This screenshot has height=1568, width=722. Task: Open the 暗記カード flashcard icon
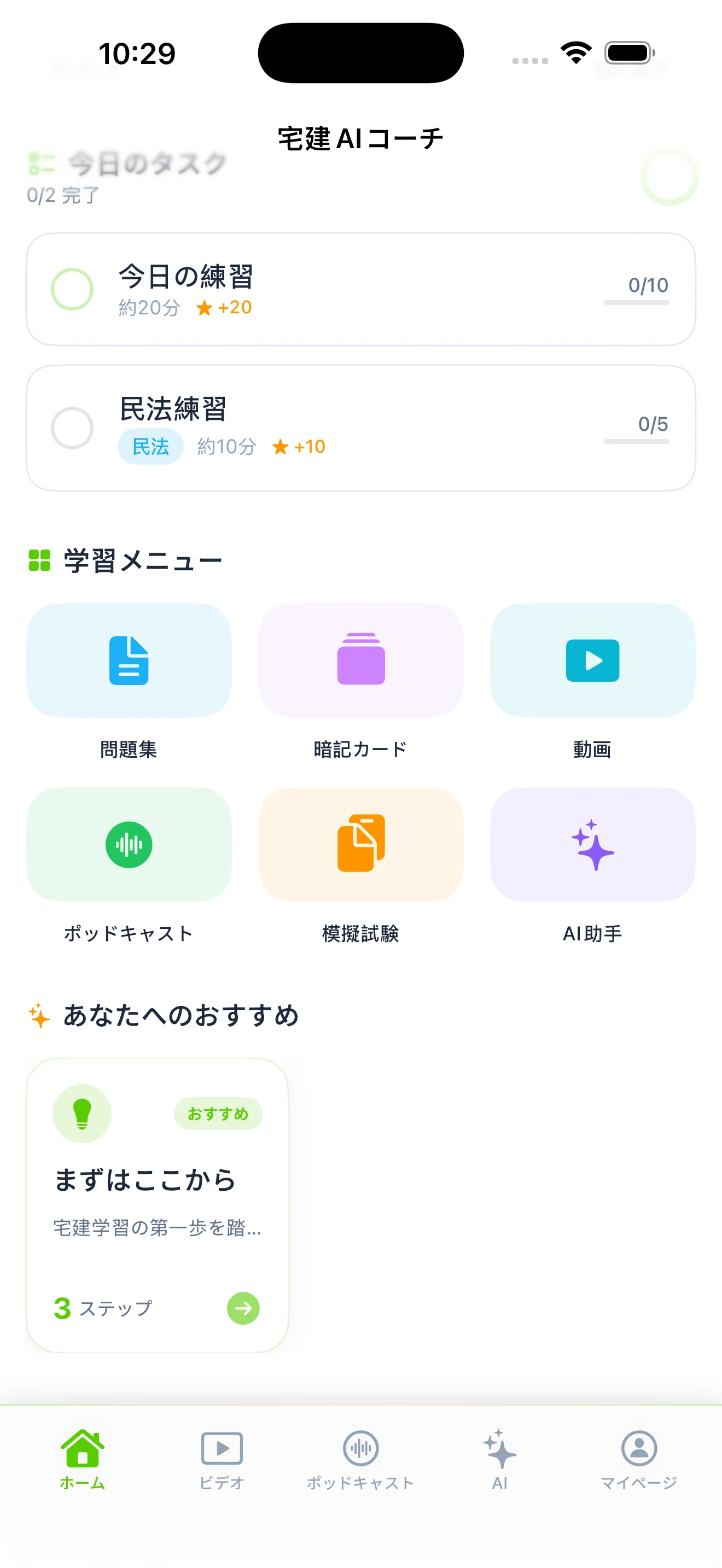360,660
